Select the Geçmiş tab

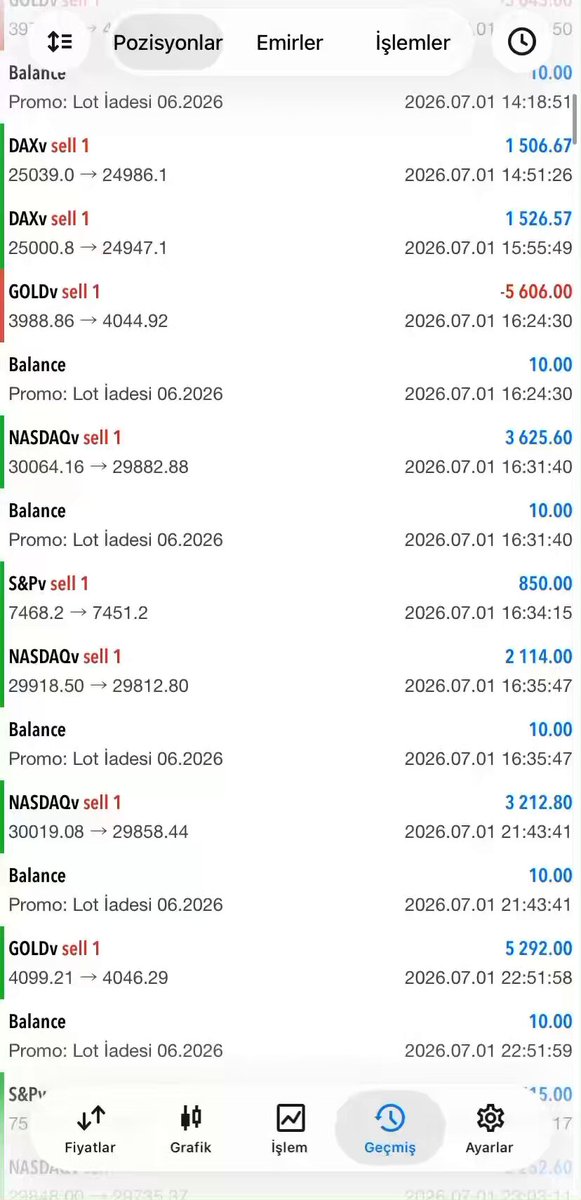tap(390, 1129)
